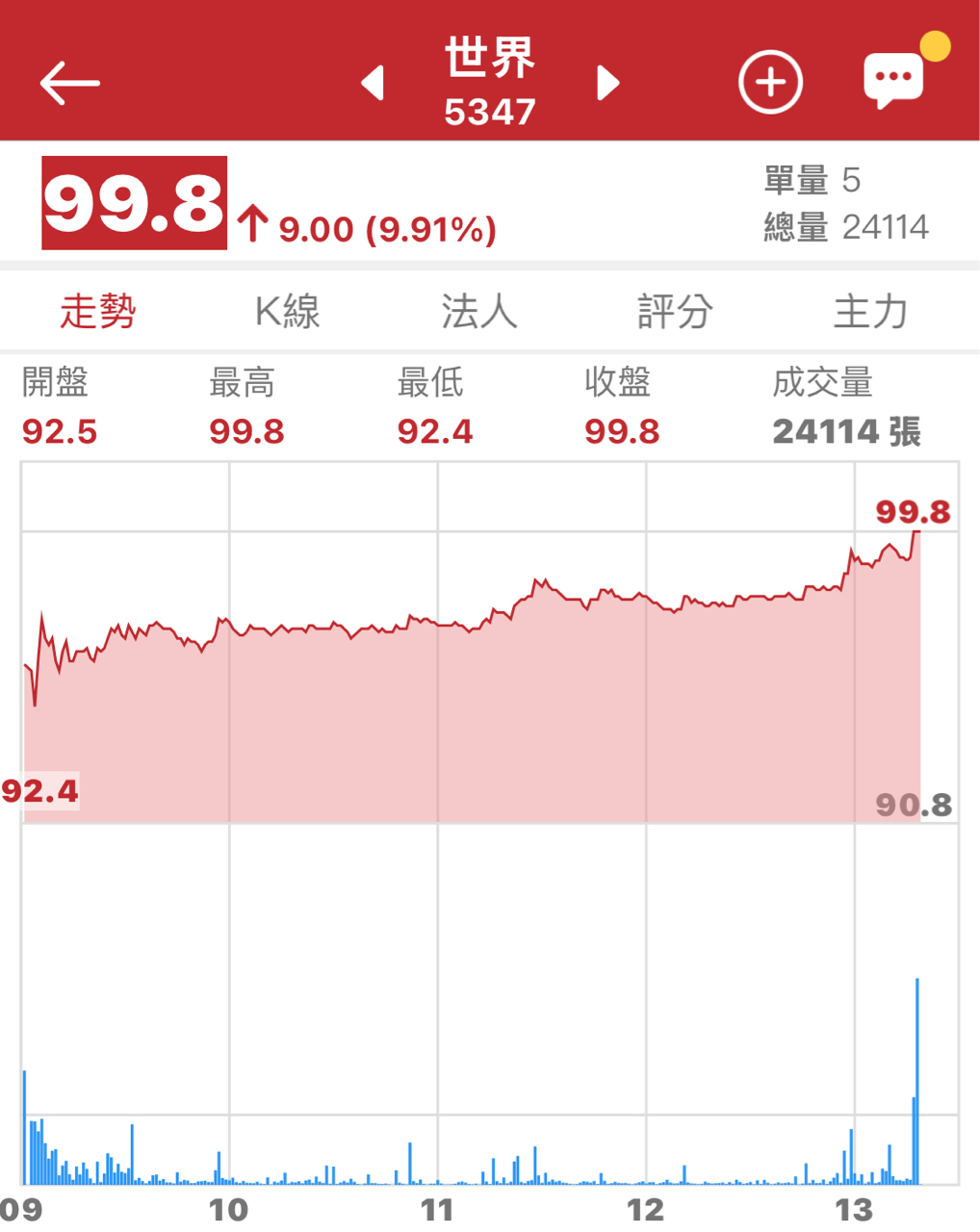Select the 走勢 tab
This screenshot has height=1232, width=980.
tap(98, 312)
